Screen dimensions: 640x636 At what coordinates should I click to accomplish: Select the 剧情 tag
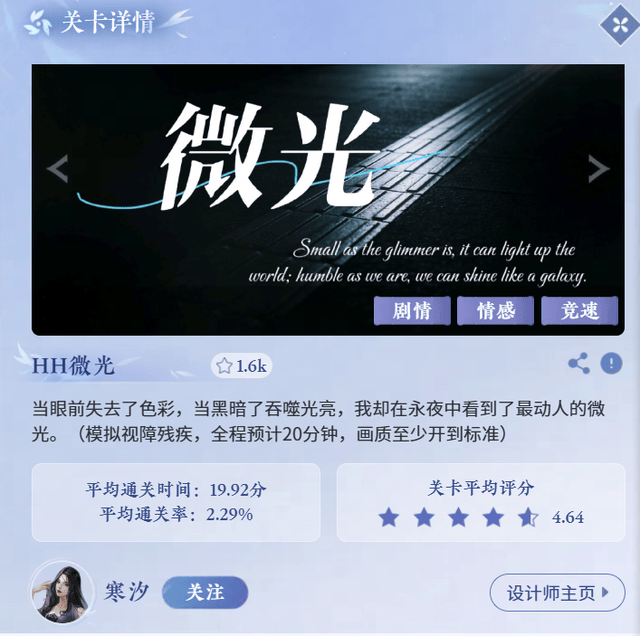click(412, 311)
